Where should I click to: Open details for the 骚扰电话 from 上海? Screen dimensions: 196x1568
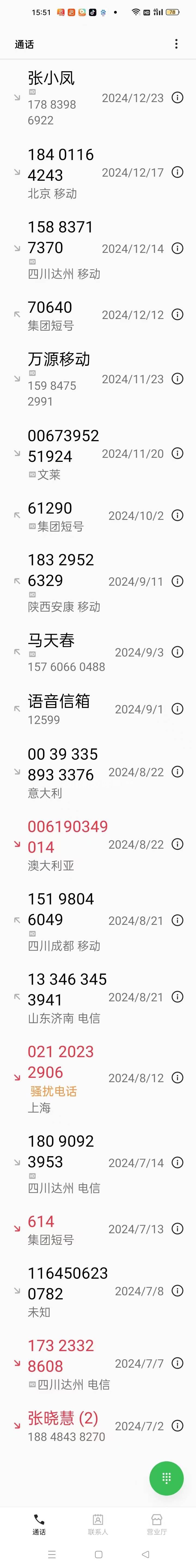[x=177, y=1077]
